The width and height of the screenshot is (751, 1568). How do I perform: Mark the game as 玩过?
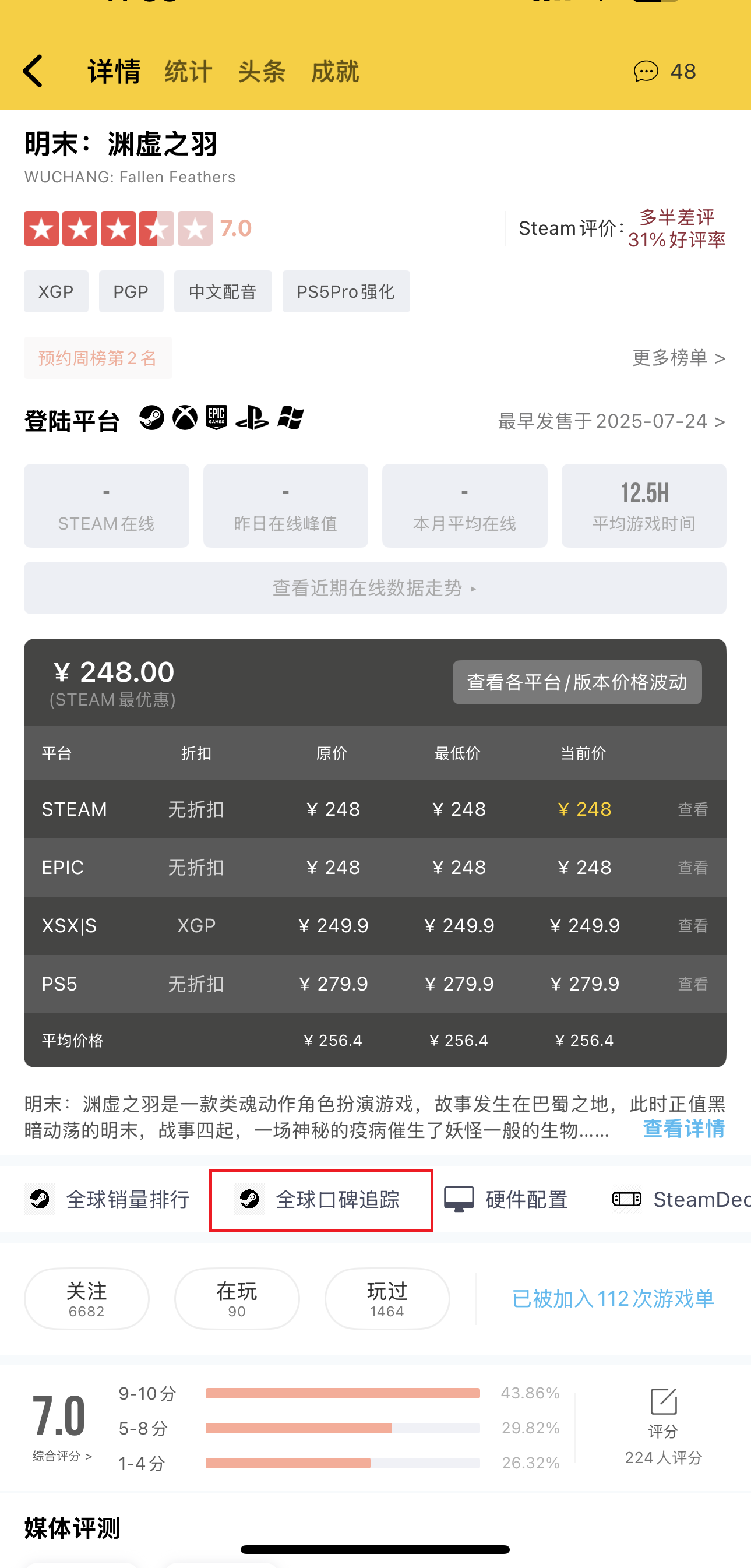pyautogui.click(x=387, y=1298)
